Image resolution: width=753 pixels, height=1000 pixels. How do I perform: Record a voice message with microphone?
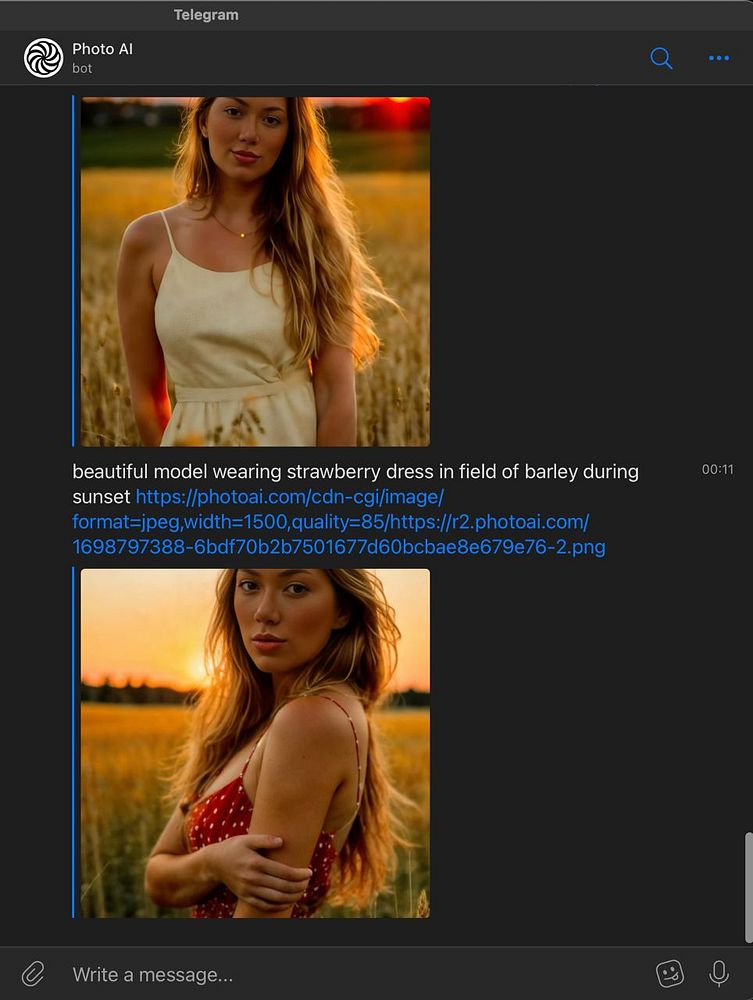(718, 973)
